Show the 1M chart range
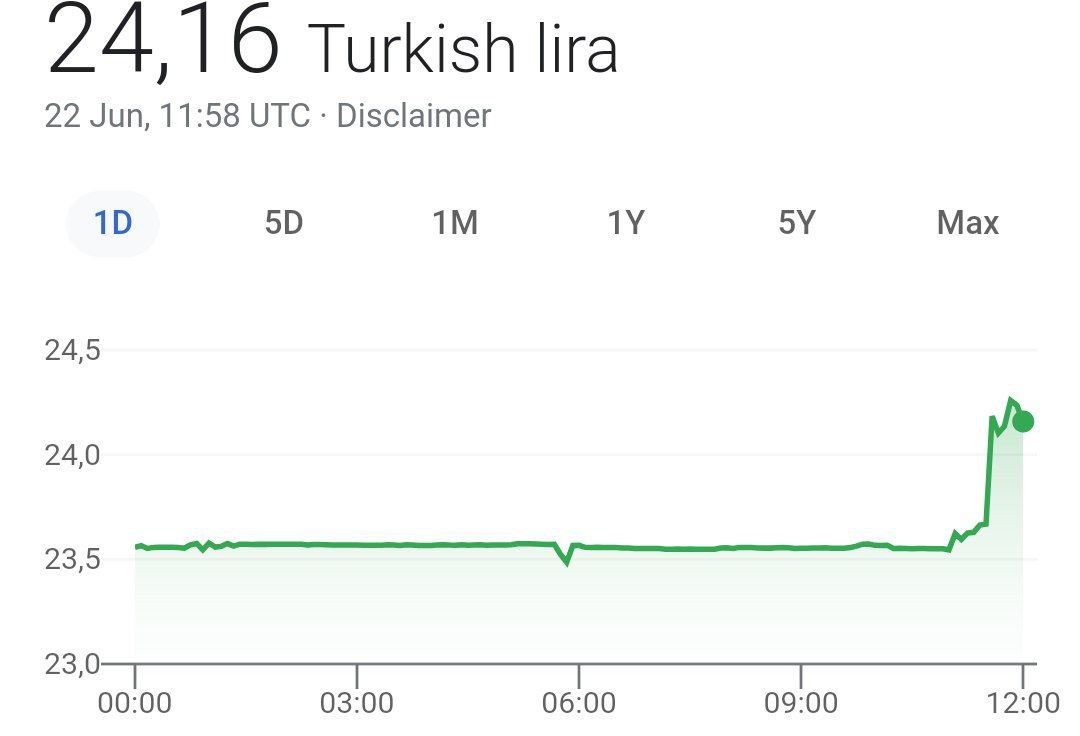 455,223
